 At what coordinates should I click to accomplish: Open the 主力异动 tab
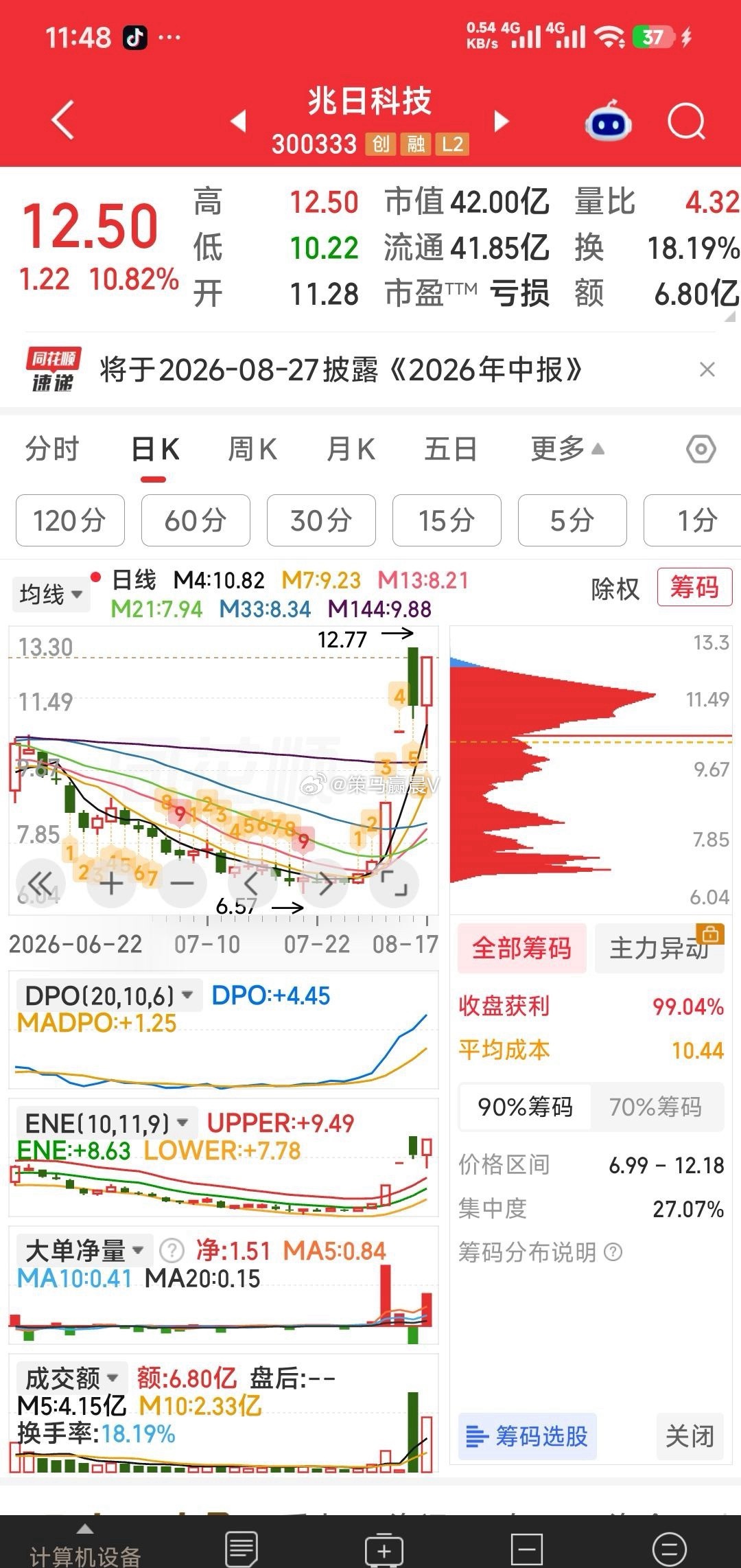tap(659, 948)
